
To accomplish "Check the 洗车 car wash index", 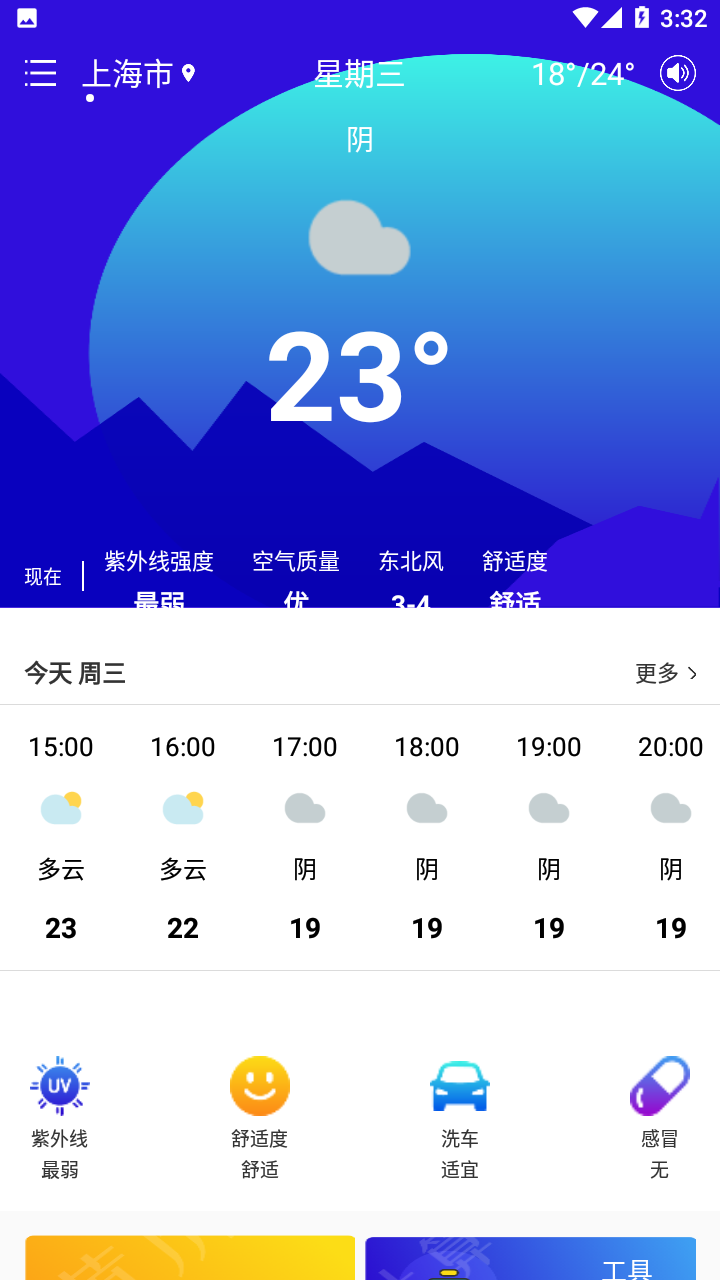I will [460, 1116].
